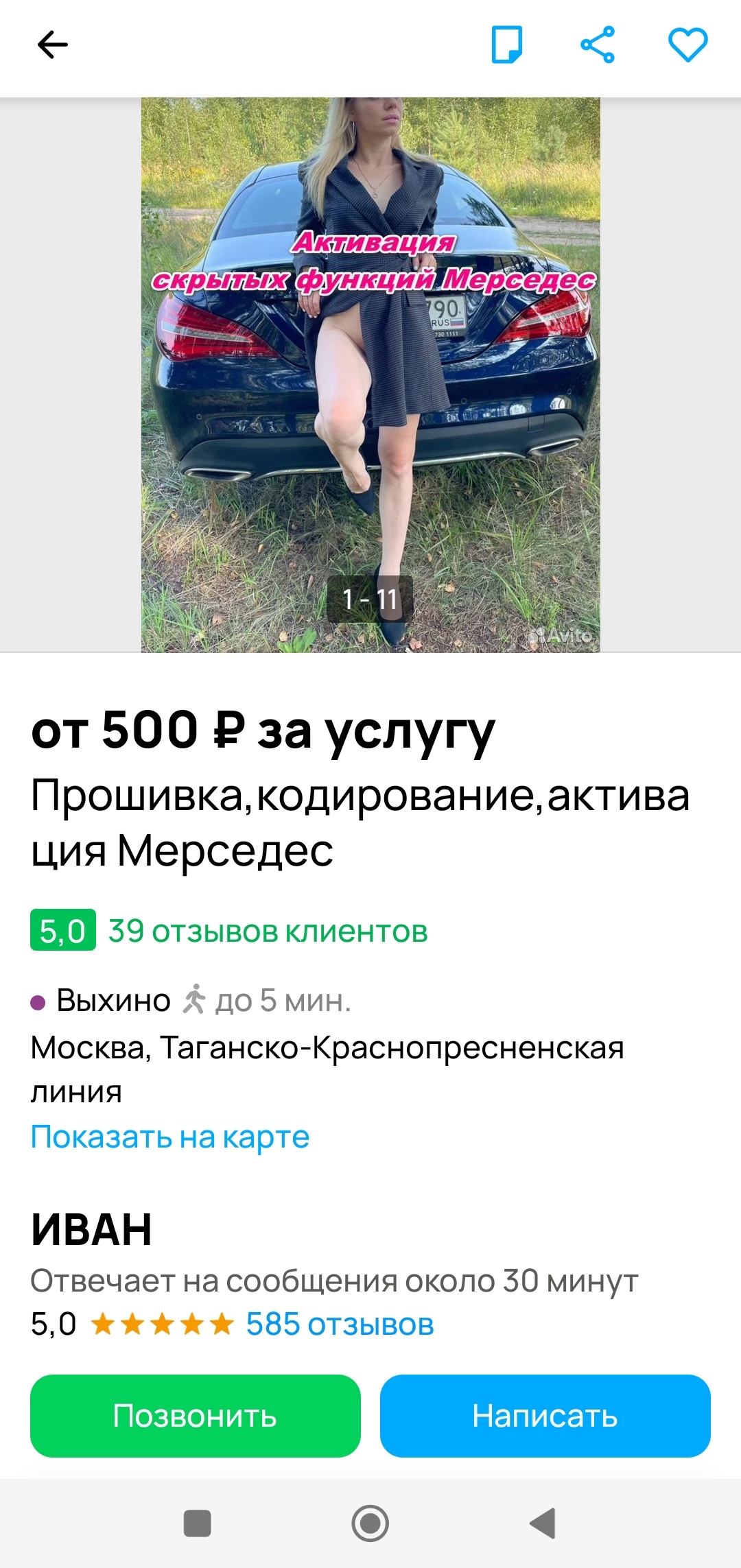Message the seller with Написать

(x=545, y=1416)
